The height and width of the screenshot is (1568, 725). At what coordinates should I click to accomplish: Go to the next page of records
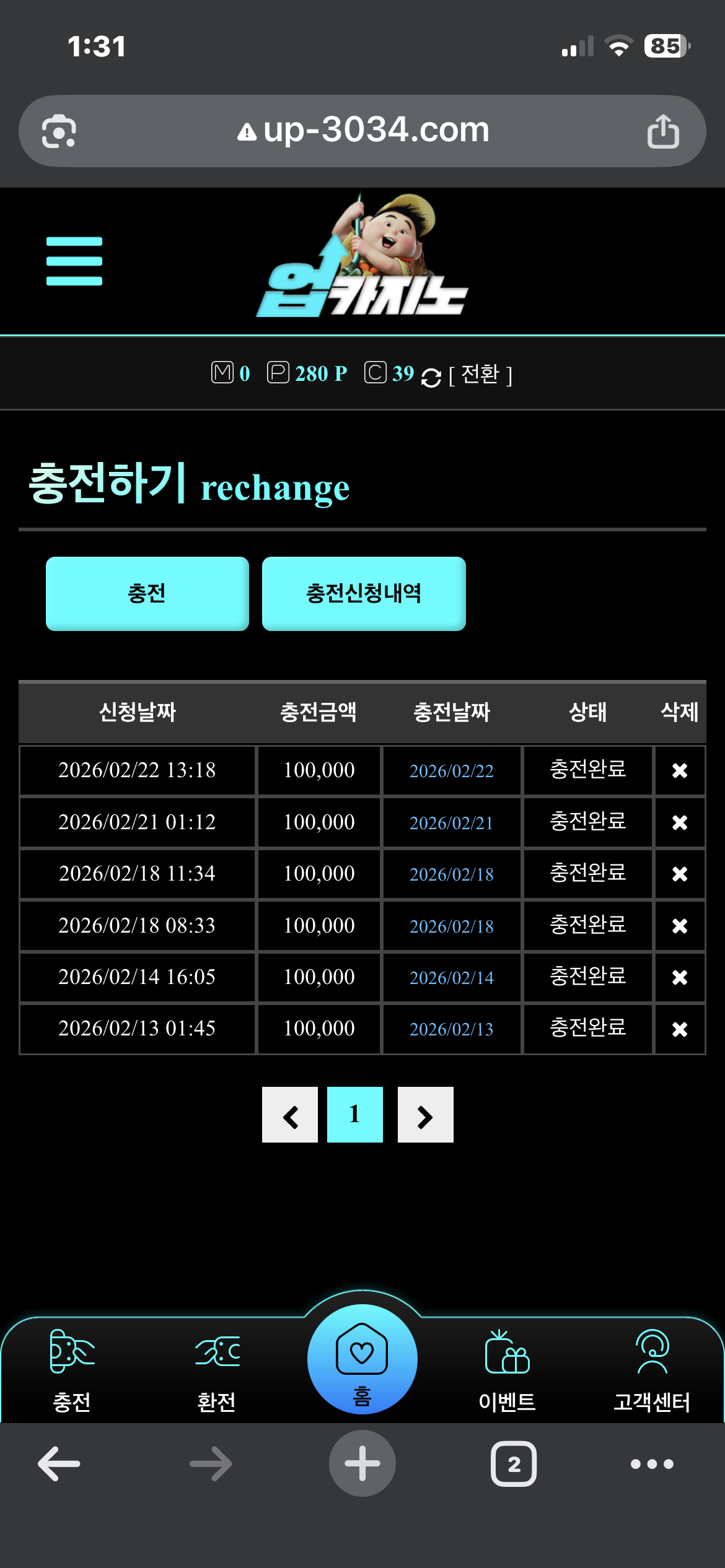click(x=426, y=1115)
